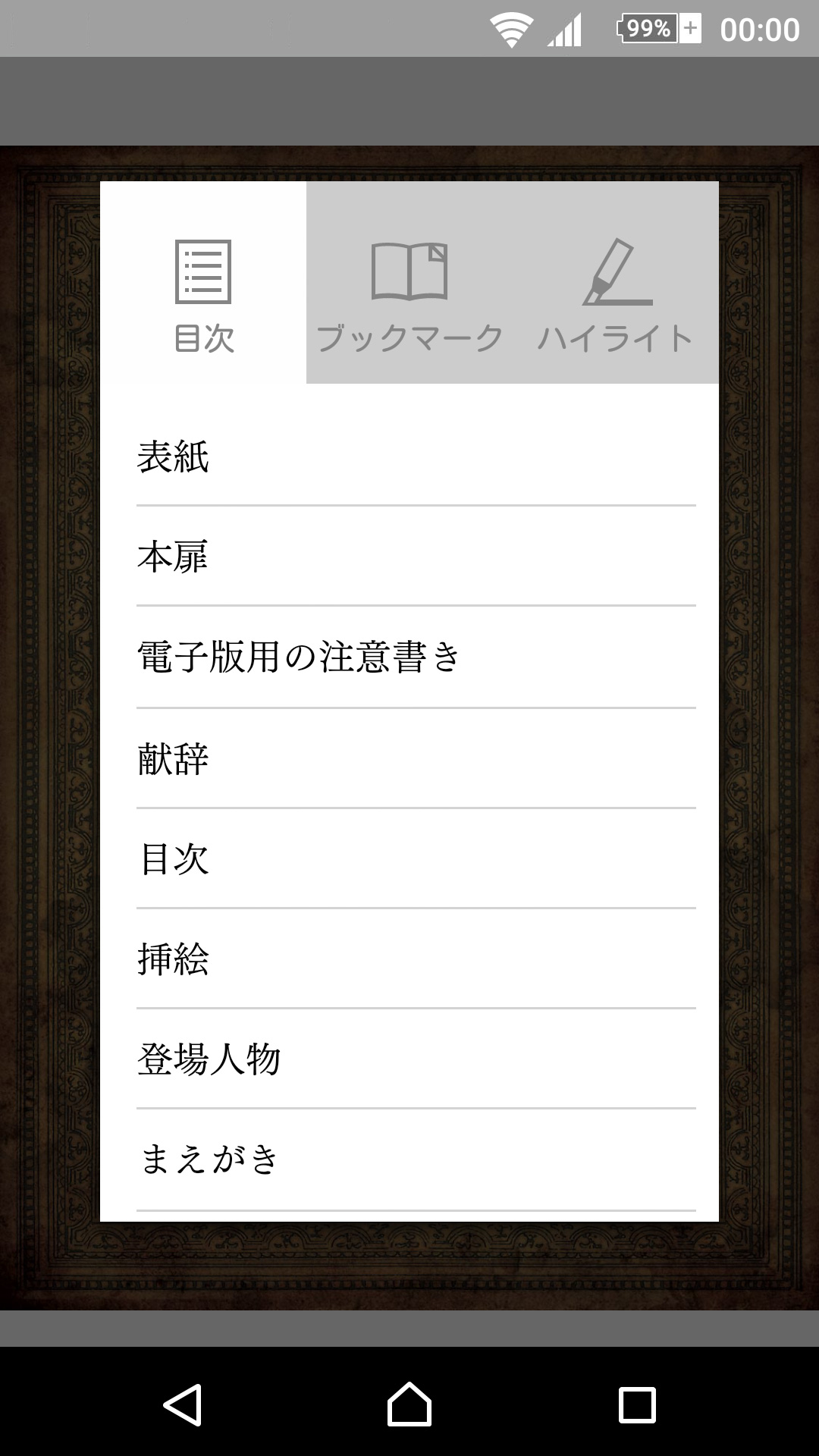
Task: Go to the home screen
Action: [x=409, y=1405]
